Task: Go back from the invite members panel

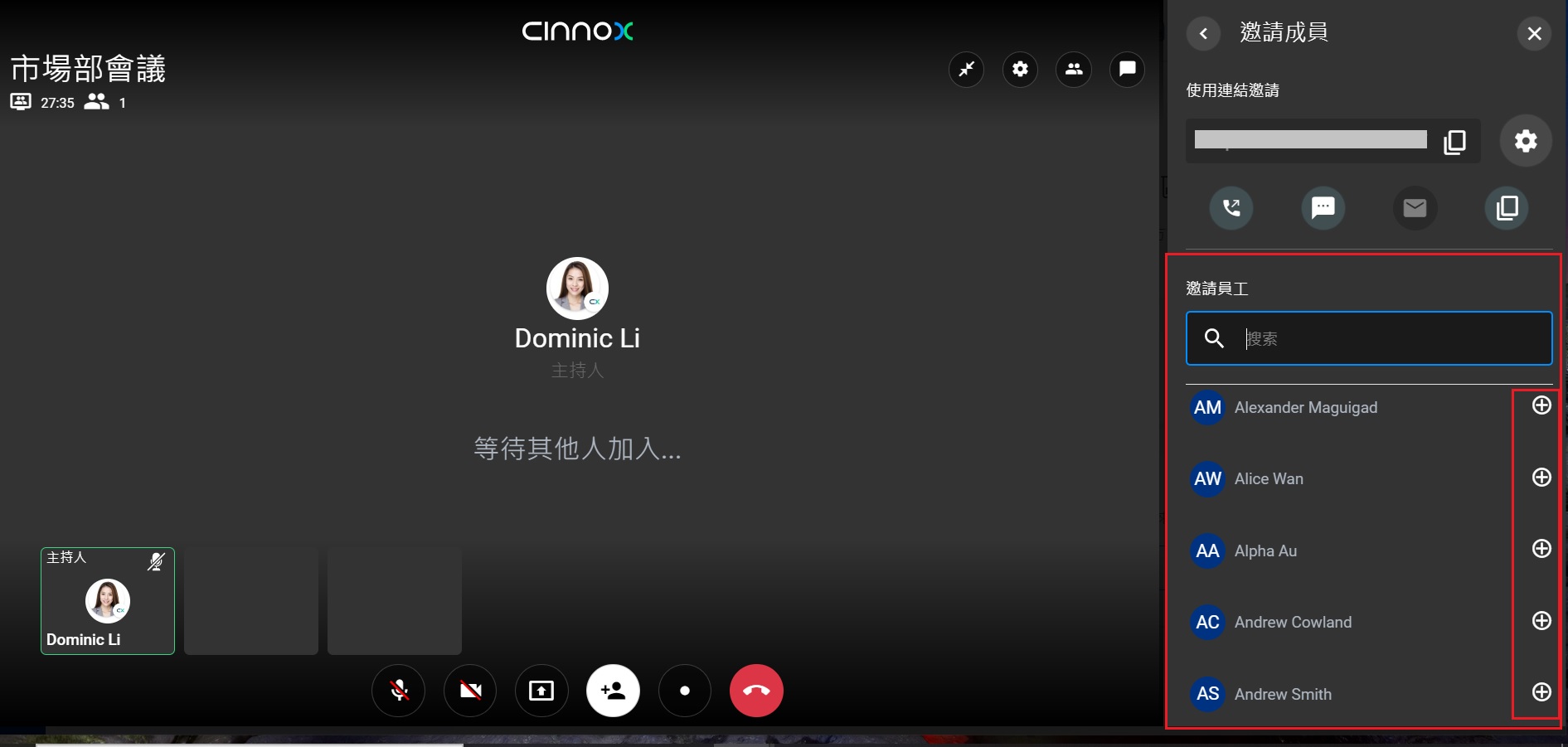Action: click(x=1203, y=33)
